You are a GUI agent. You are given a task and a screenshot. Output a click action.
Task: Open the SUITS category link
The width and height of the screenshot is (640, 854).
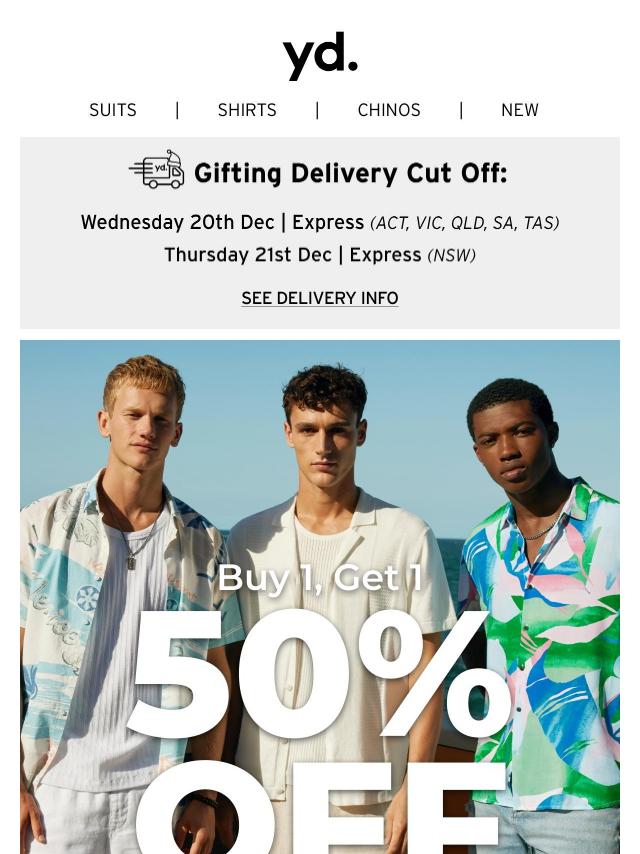click(x=113, y=110)
